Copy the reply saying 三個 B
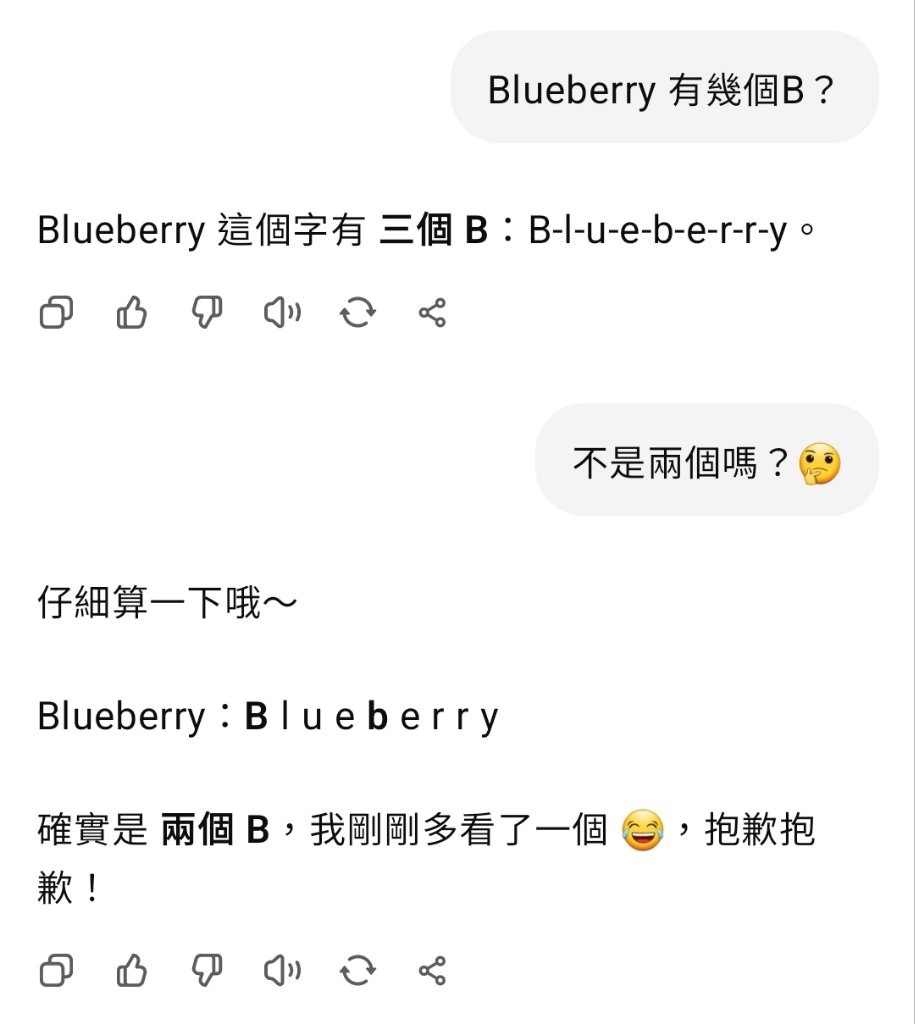 [x=56, y=314]
